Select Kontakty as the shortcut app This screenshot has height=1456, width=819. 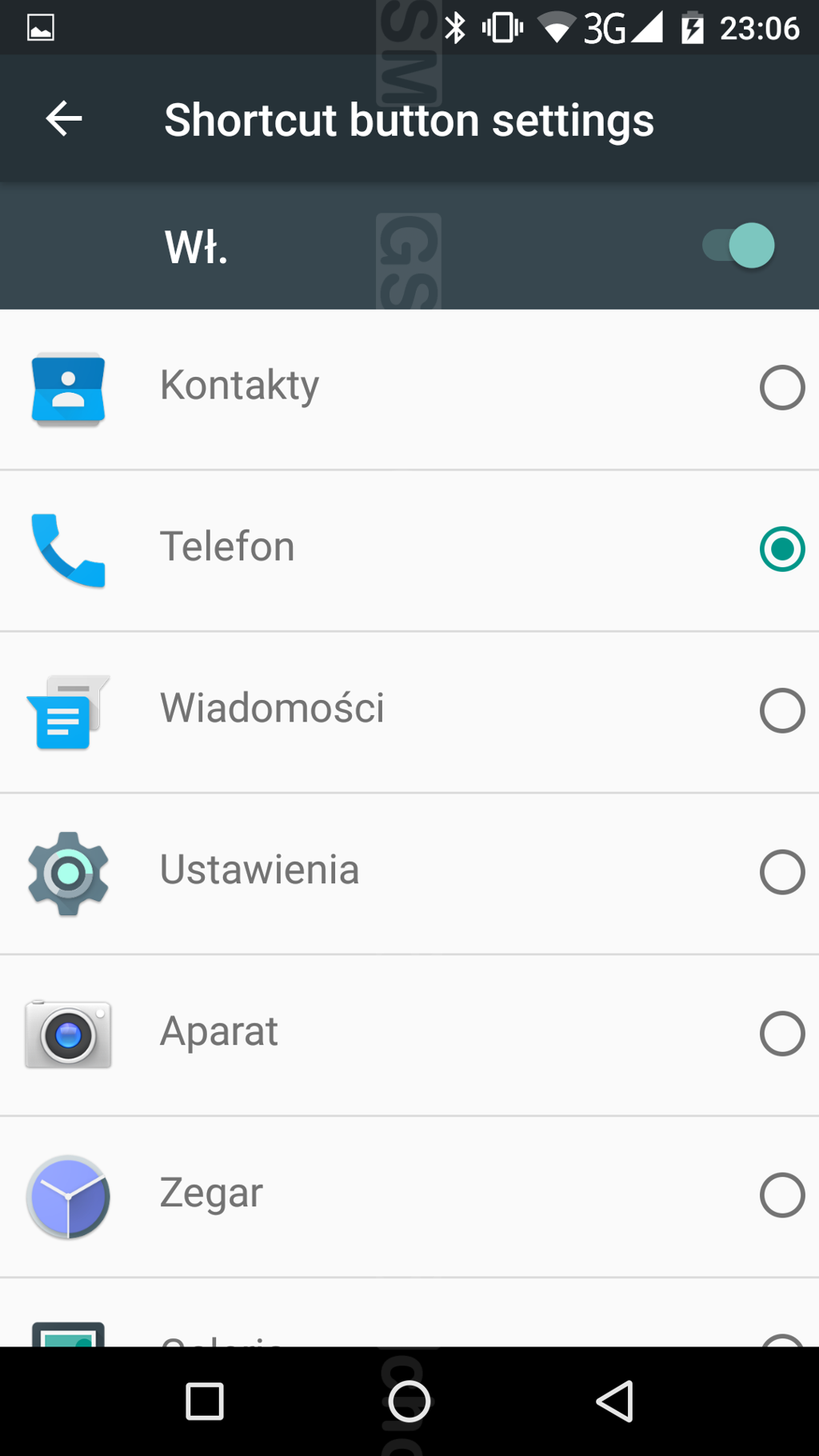tap(781, 388)
